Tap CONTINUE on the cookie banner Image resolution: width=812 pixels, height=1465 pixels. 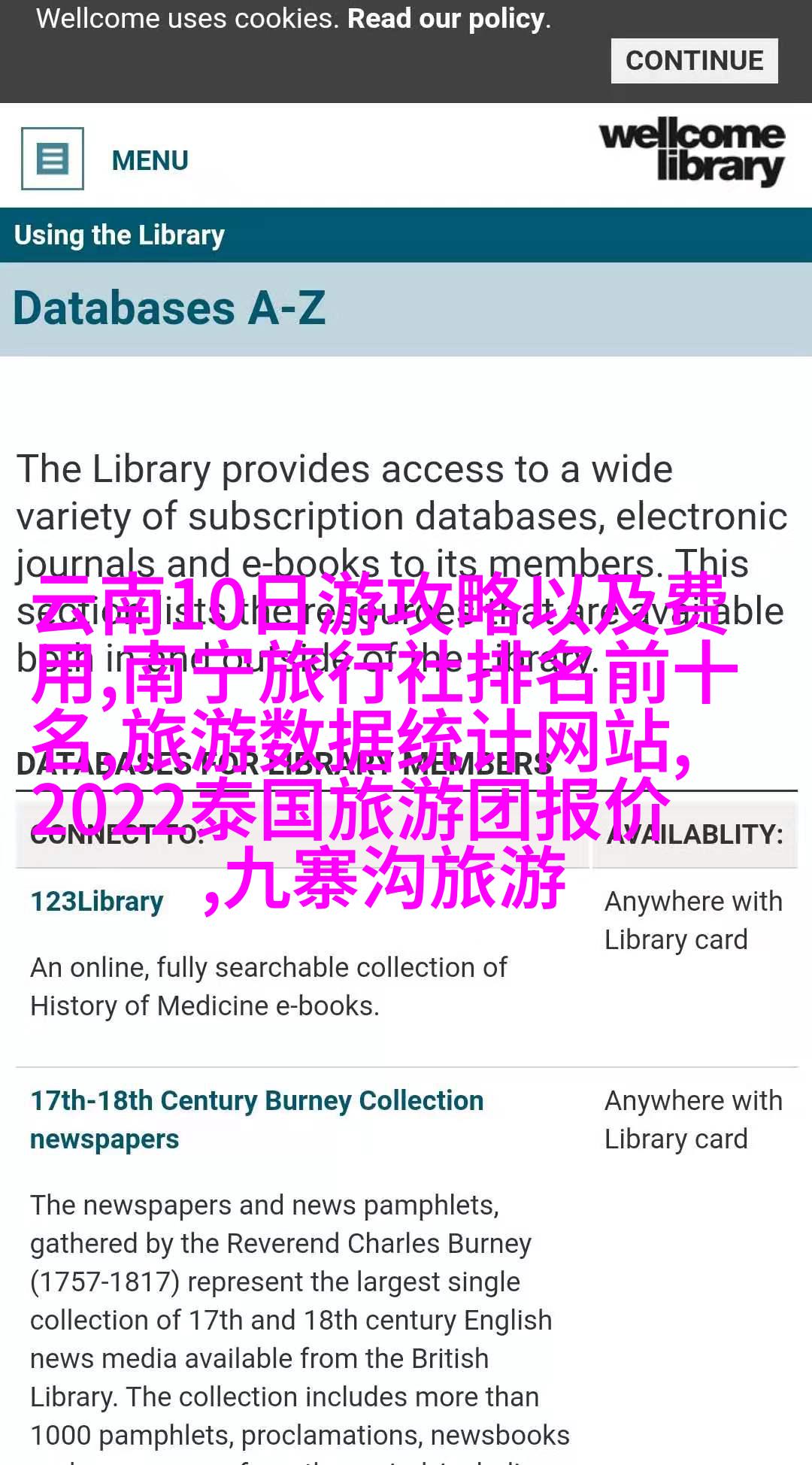tap(694, 61)
